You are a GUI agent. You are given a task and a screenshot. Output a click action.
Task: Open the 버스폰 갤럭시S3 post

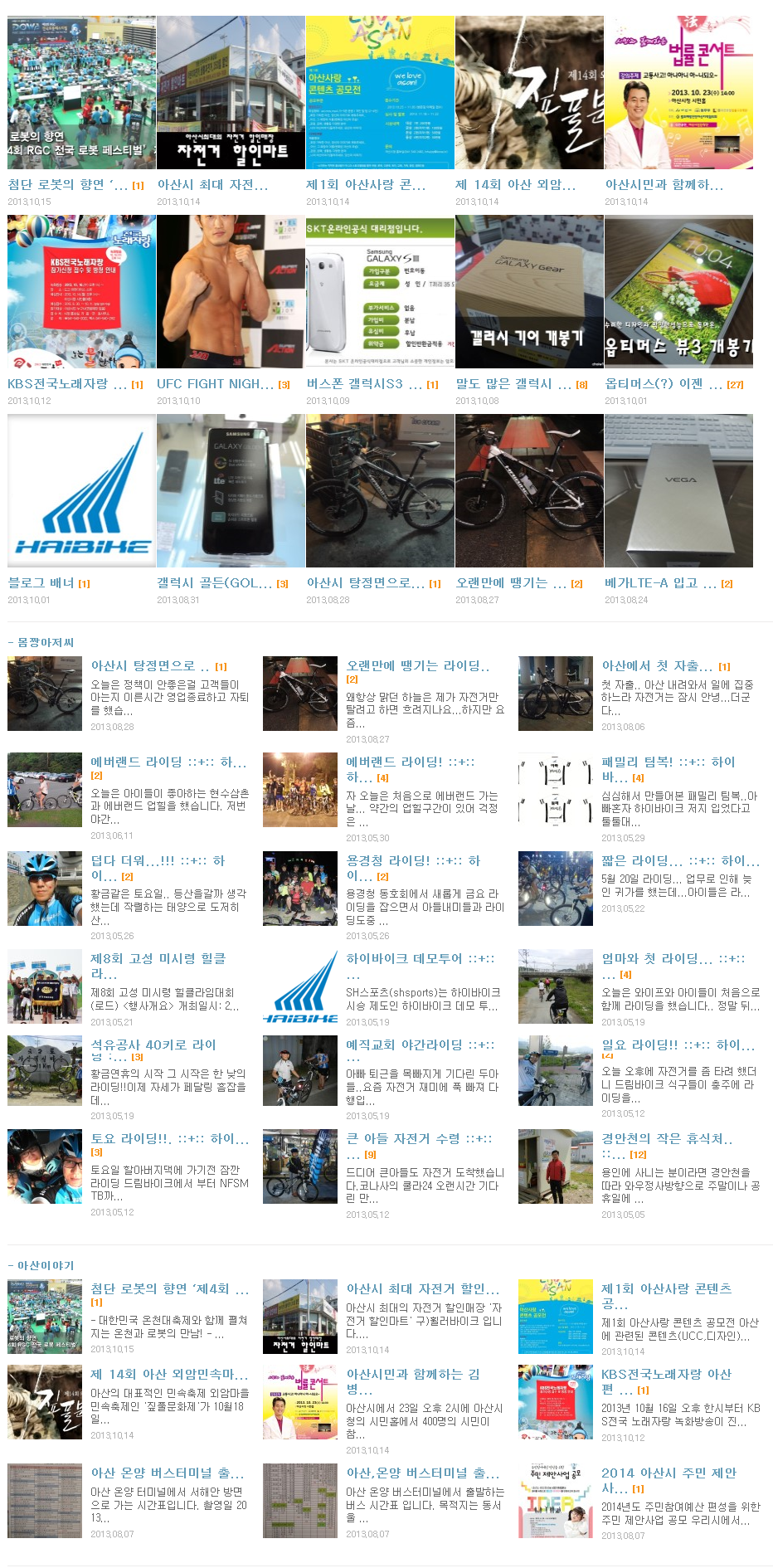pyautogui.click(x=365, y=384)
